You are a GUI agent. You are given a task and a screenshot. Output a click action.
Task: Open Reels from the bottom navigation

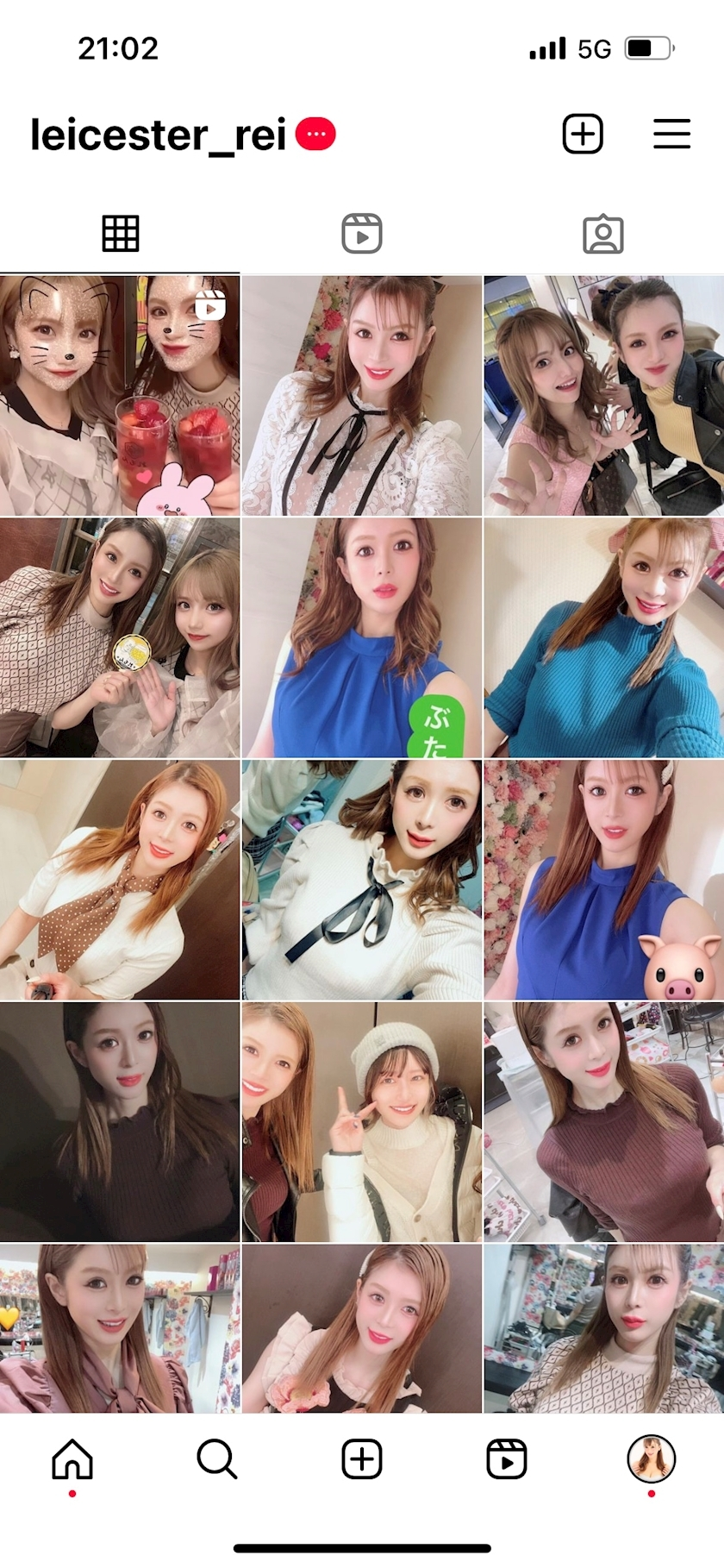(507, 1459)
